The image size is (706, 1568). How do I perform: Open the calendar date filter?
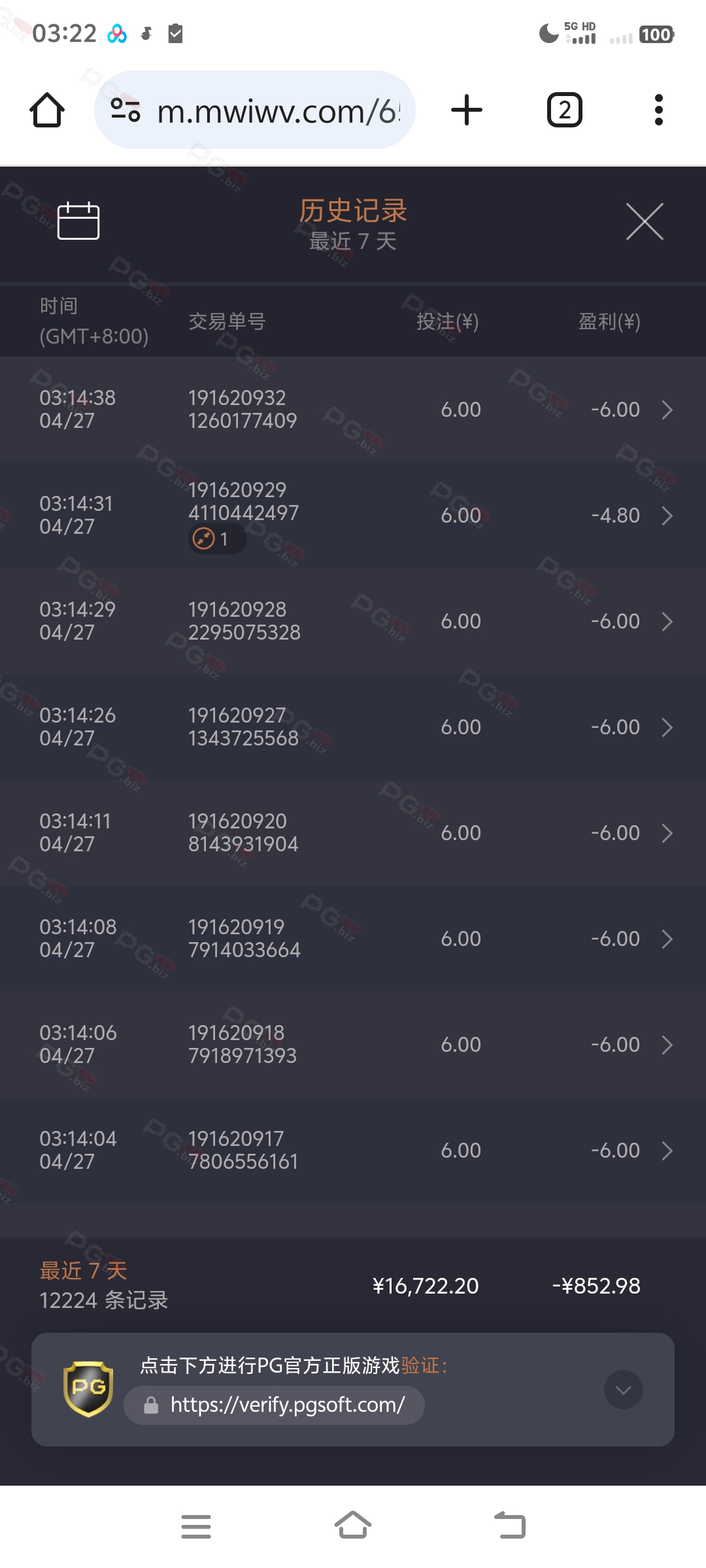click(x=78, y=221)
